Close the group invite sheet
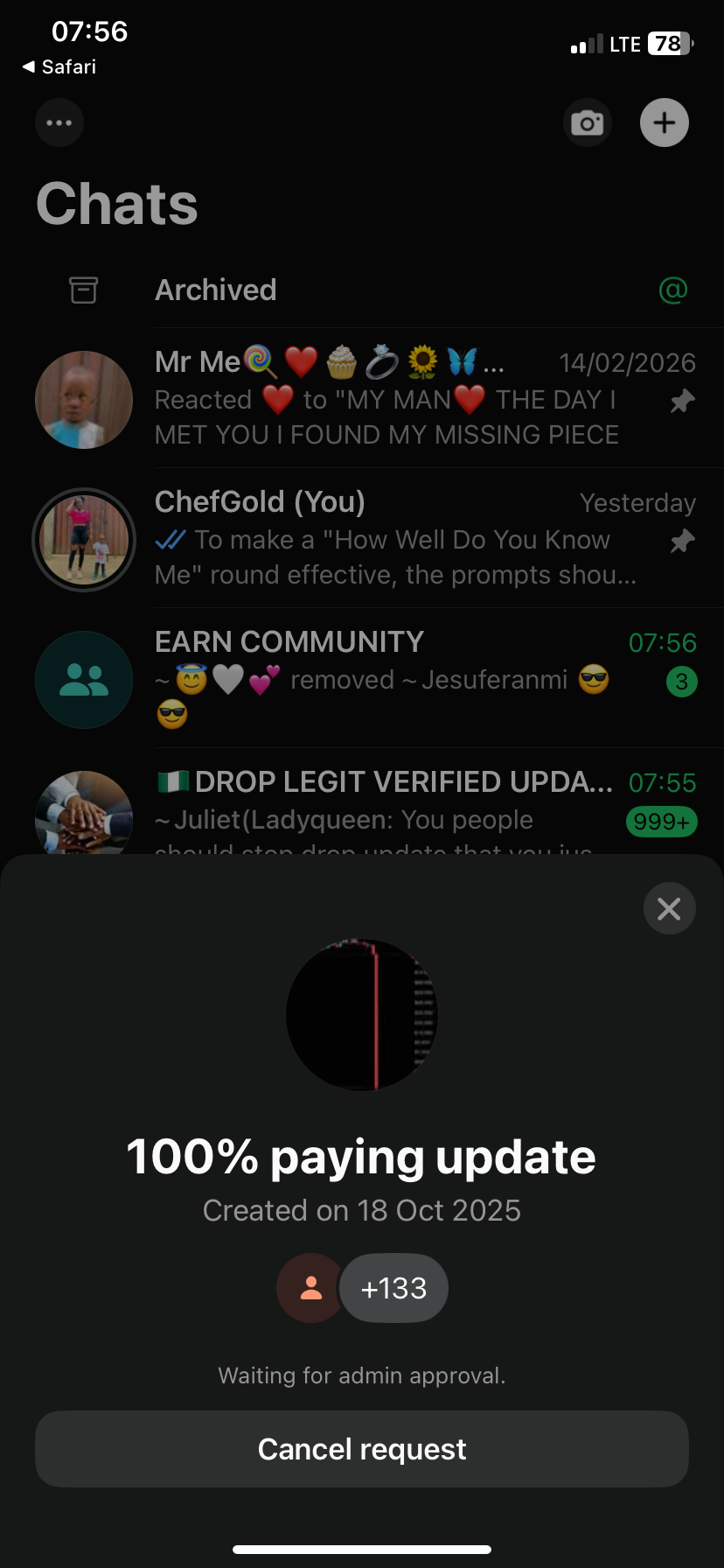Screen dimensions: 724x1568 [669, 909]
